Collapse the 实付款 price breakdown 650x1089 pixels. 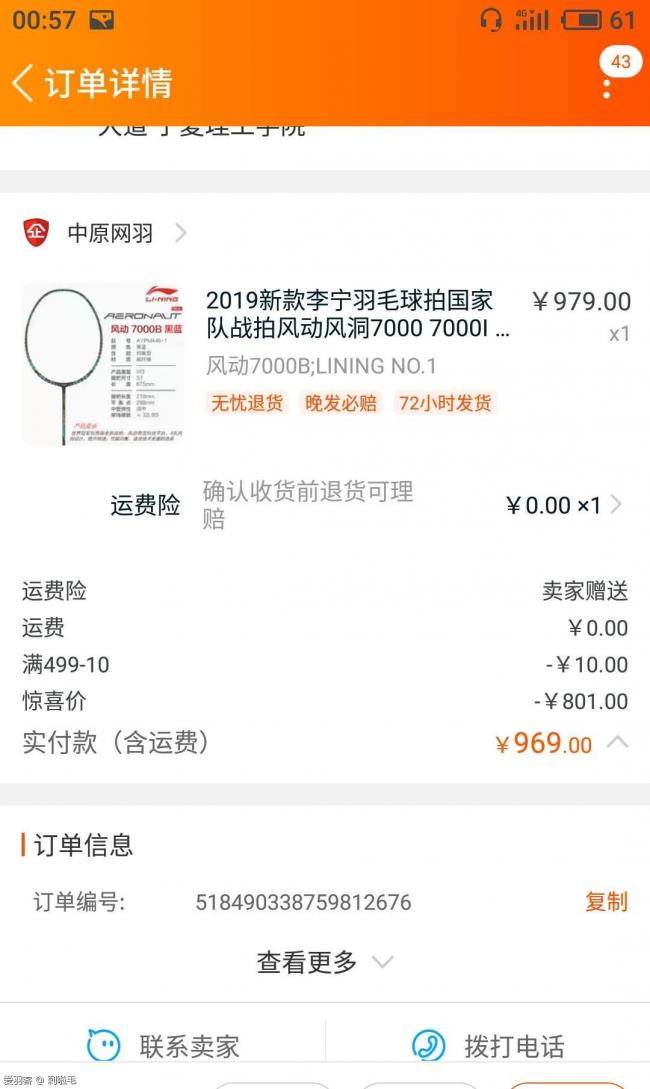[x=618, y=742]
